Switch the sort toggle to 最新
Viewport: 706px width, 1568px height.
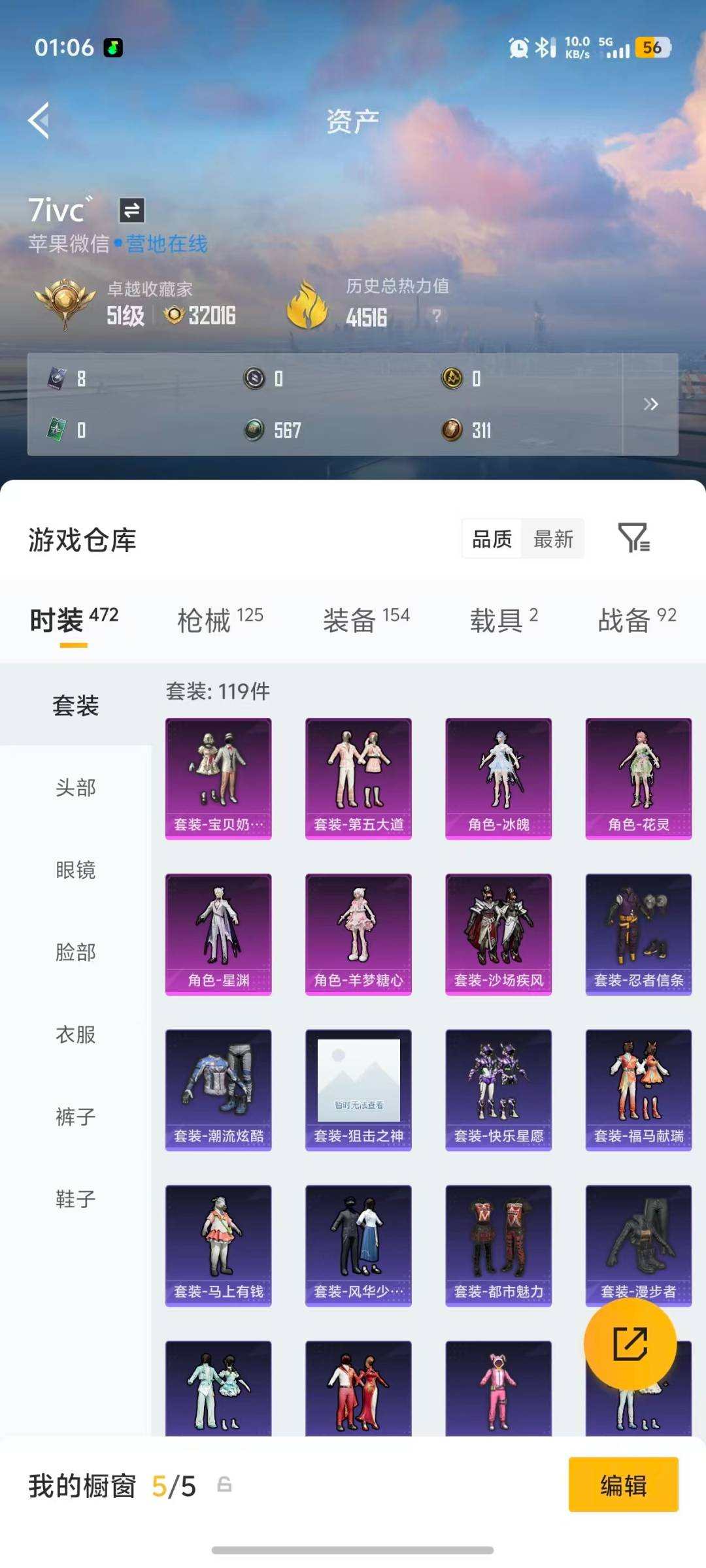pyautogui.click(x=552, y=538)
